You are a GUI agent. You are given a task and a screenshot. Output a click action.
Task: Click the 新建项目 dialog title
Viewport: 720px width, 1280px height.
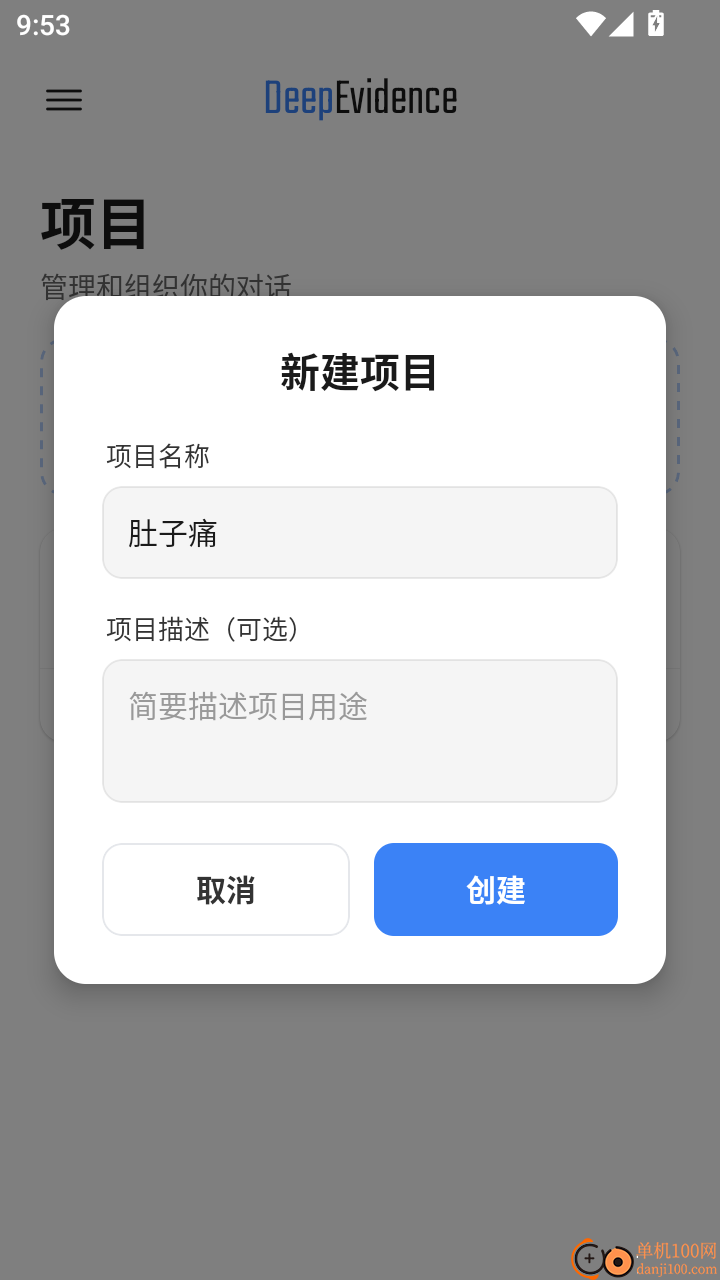tap(360, 372)
